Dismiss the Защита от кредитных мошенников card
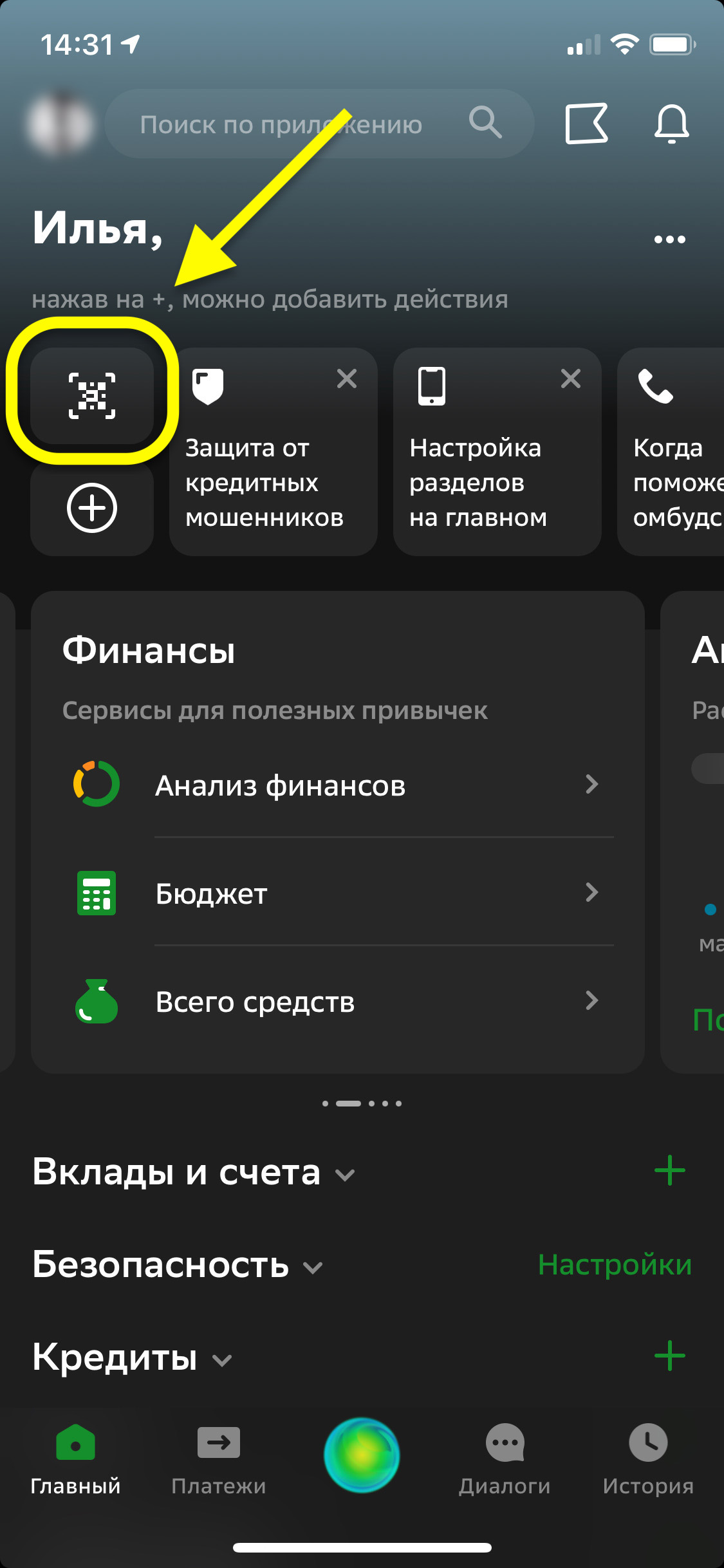Screen dimensions: 724x1568 click(x=347, y=378)
